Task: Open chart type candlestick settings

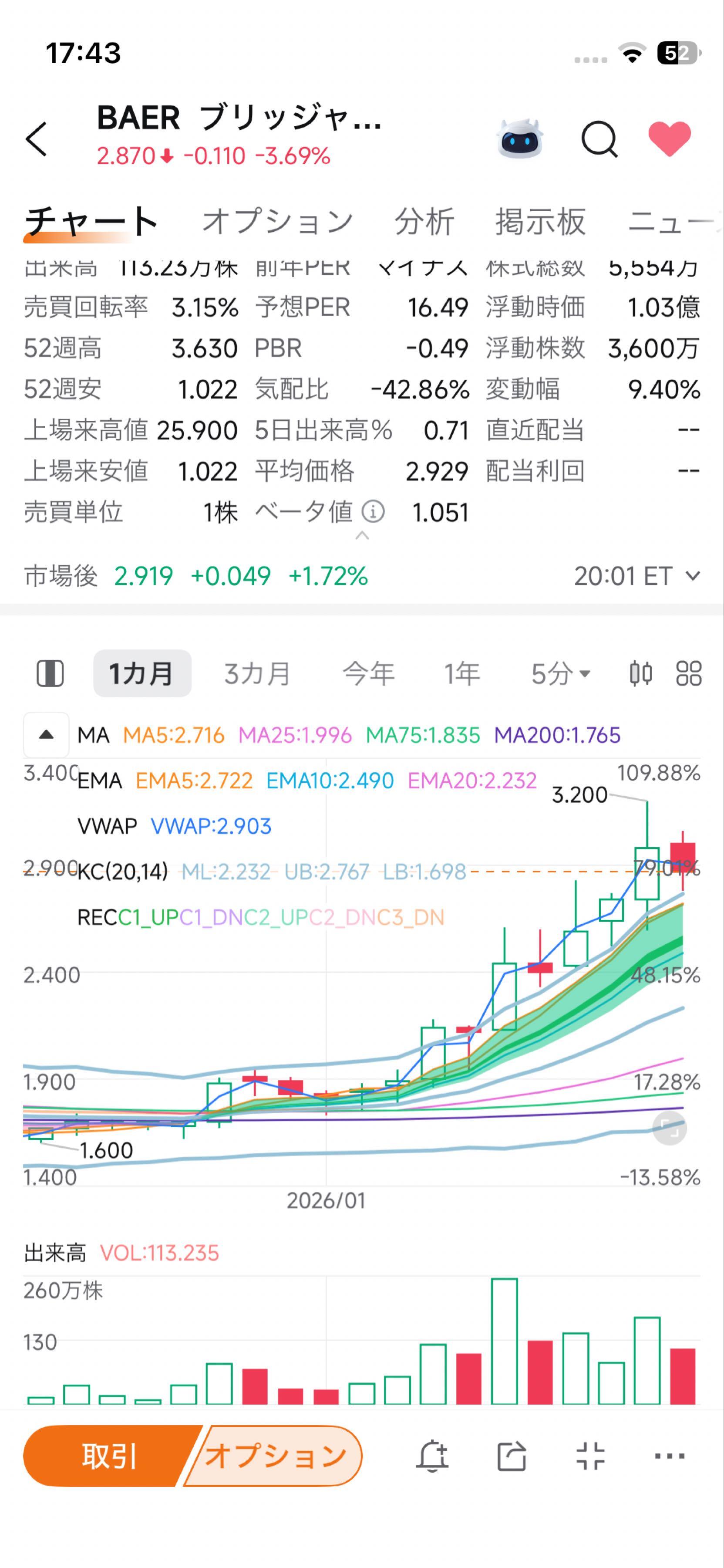Action: coord(641,673)
